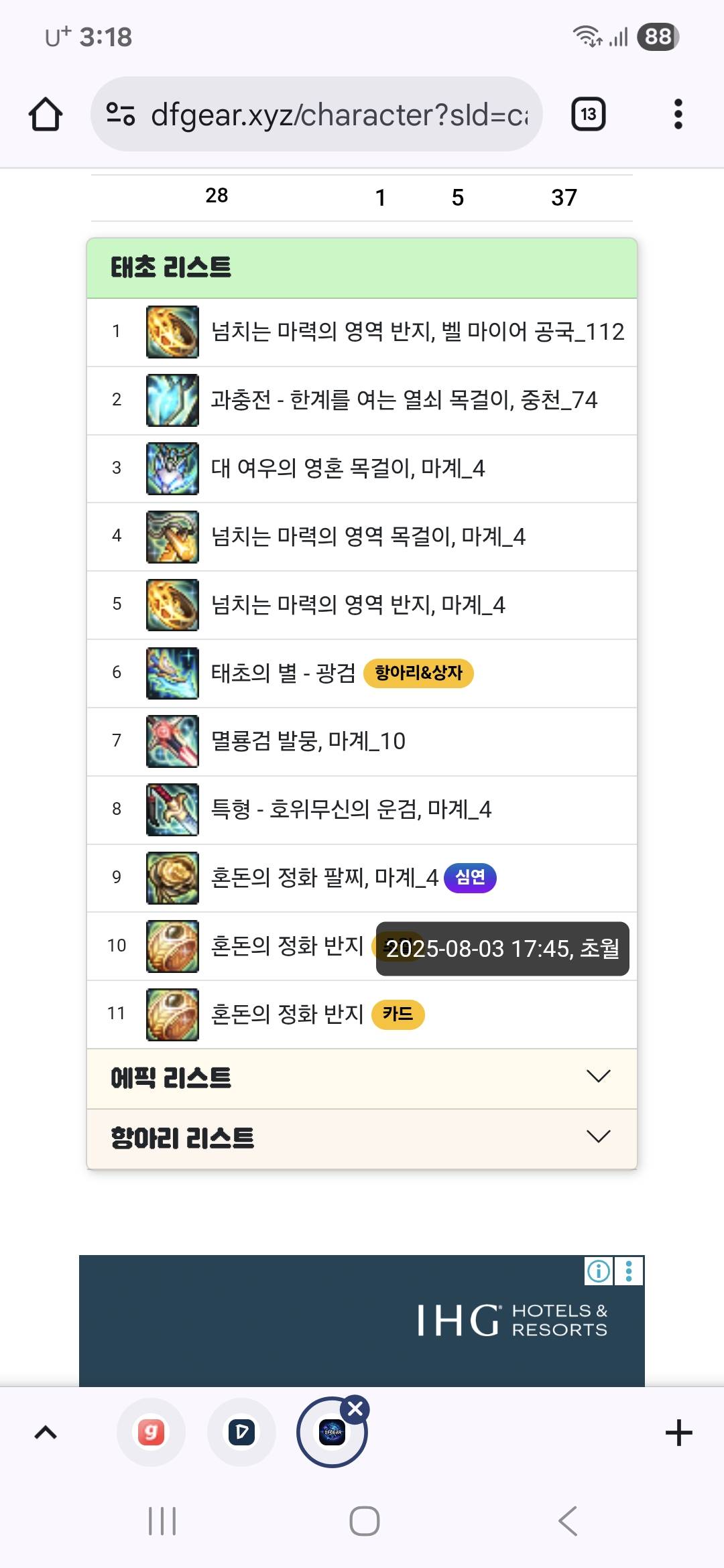Open recent apps from the navigation bar

click(x=162, y=1520)
